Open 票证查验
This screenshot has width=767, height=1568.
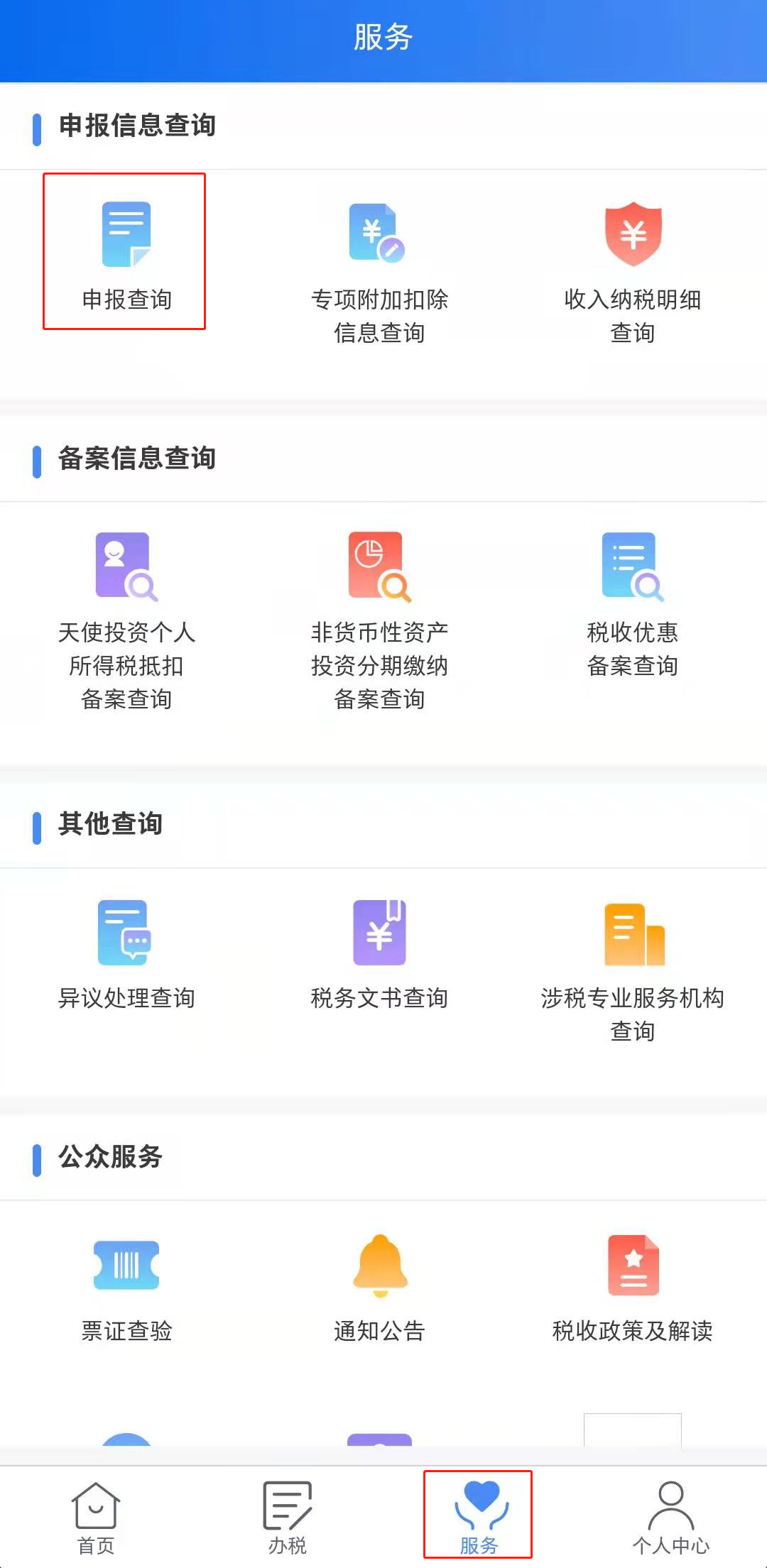pyautogui.click(x=126, y=1288)
